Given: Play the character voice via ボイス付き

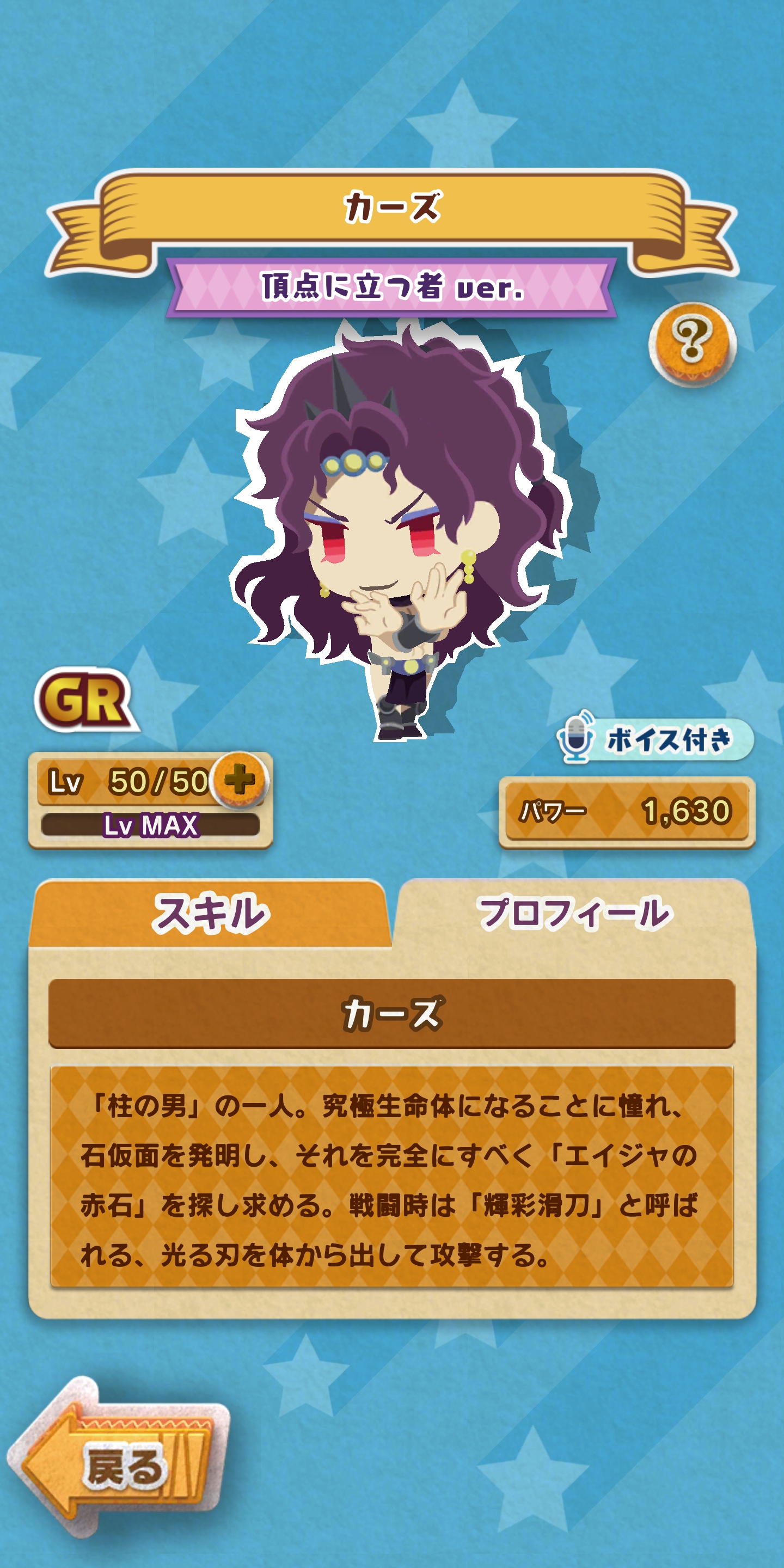Looking at the screenshot, I should click(x=655, y=739).
